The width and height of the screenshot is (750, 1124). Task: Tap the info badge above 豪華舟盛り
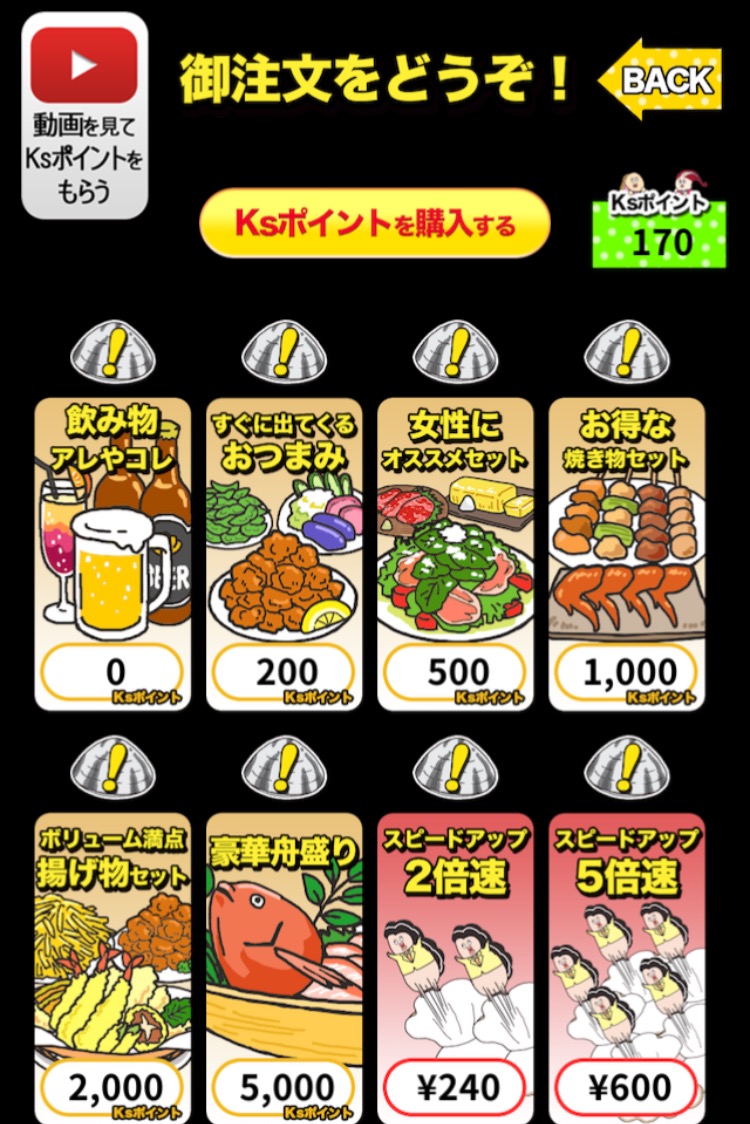pyautogui.click(x=285, y=766)
